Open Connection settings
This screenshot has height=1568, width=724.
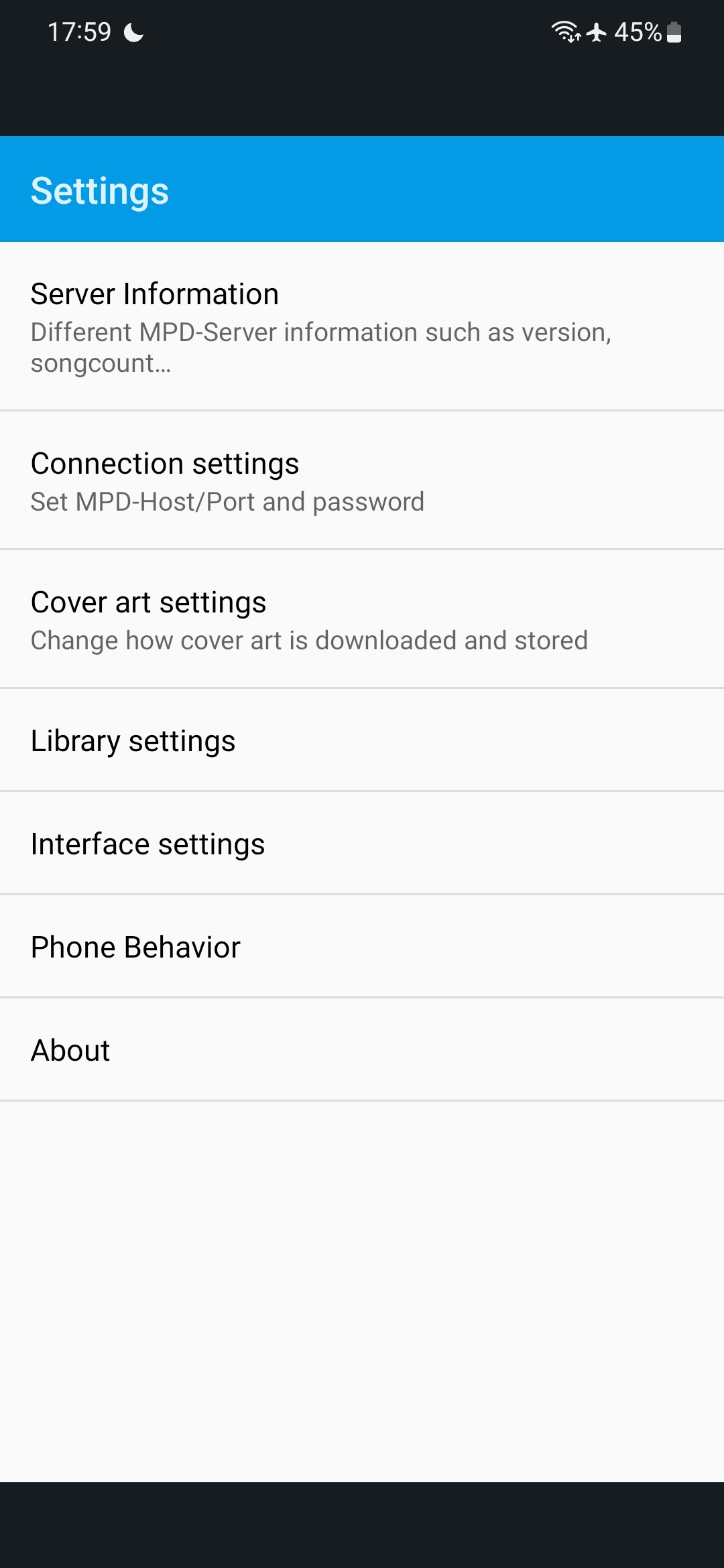[362, 480]
